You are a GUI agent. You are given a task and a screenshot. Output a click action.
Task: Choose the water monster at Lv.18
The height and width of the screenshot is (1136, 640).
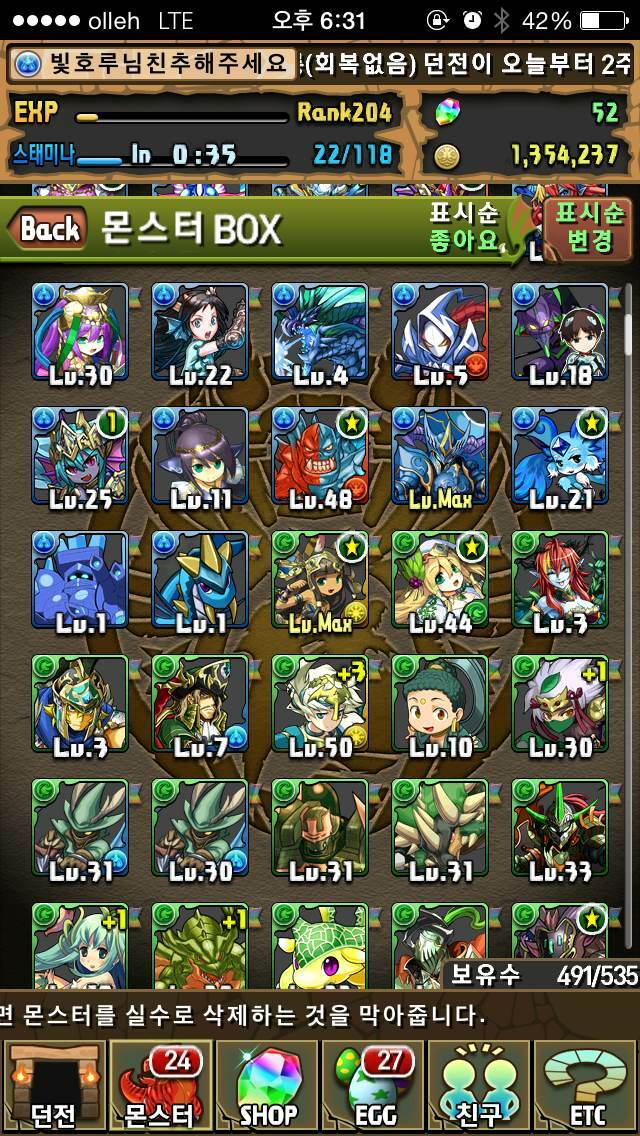coord(560,332)
